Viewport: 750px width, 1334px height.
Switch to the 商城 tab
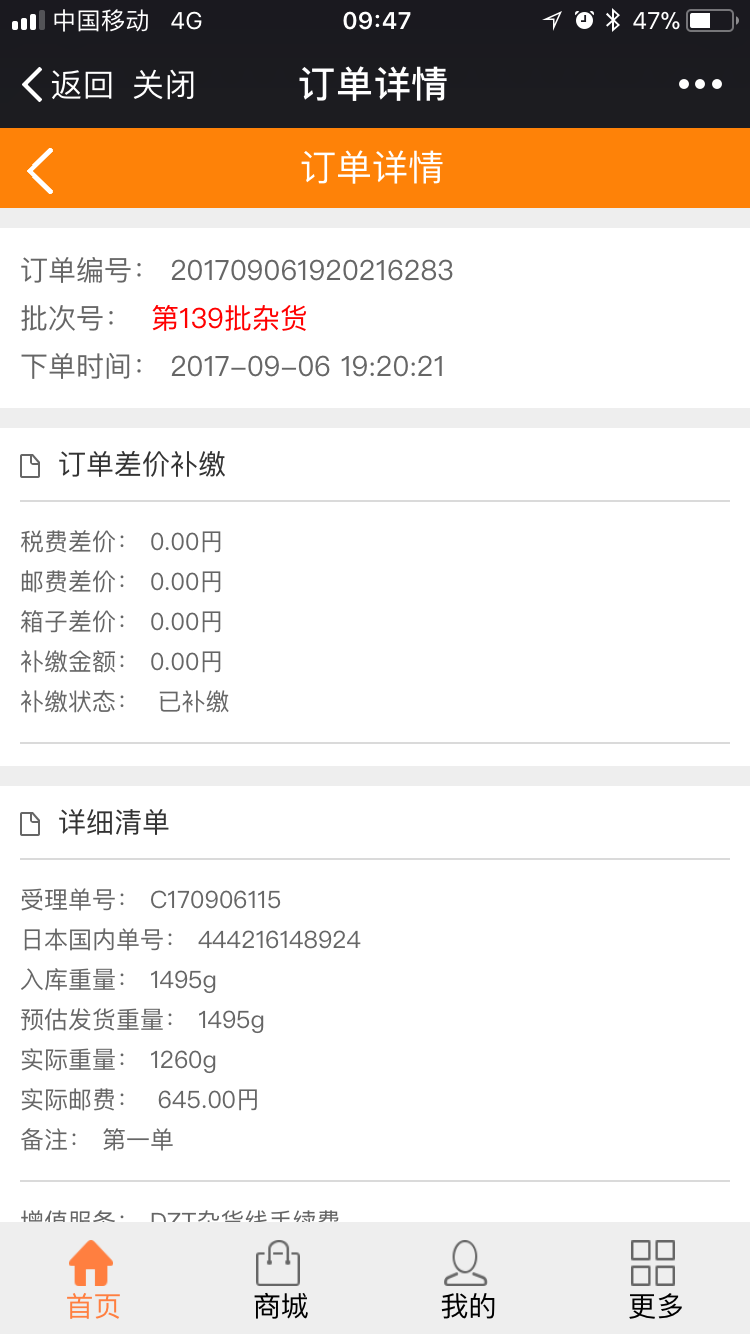(280, 1280)
